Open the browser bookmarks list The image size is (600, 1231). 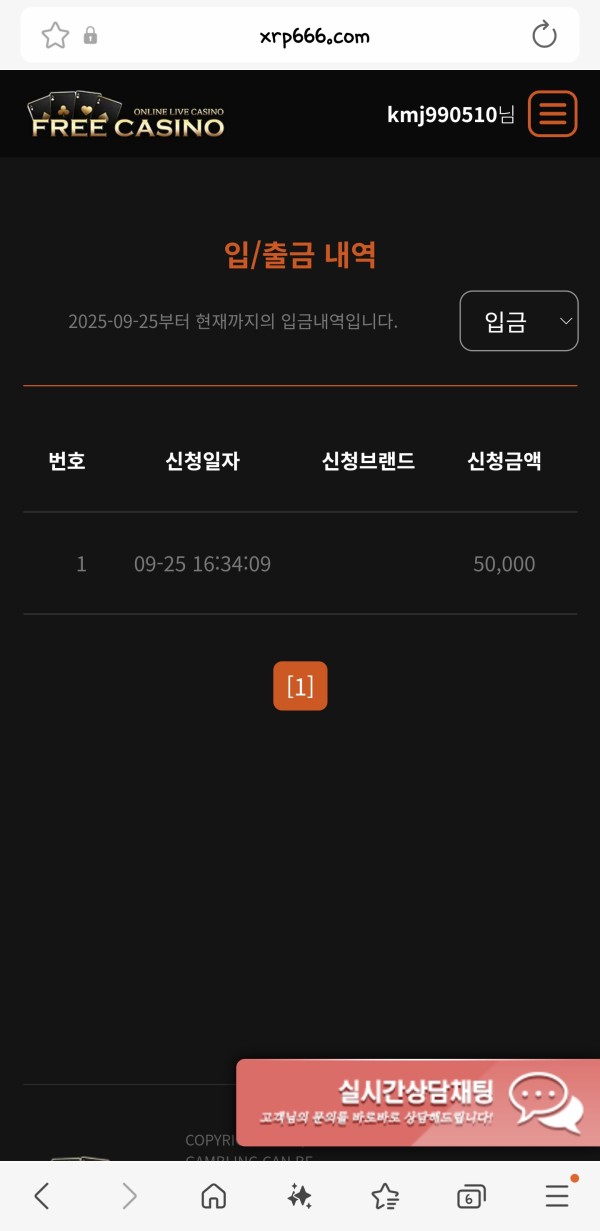tap(385, 1195)
